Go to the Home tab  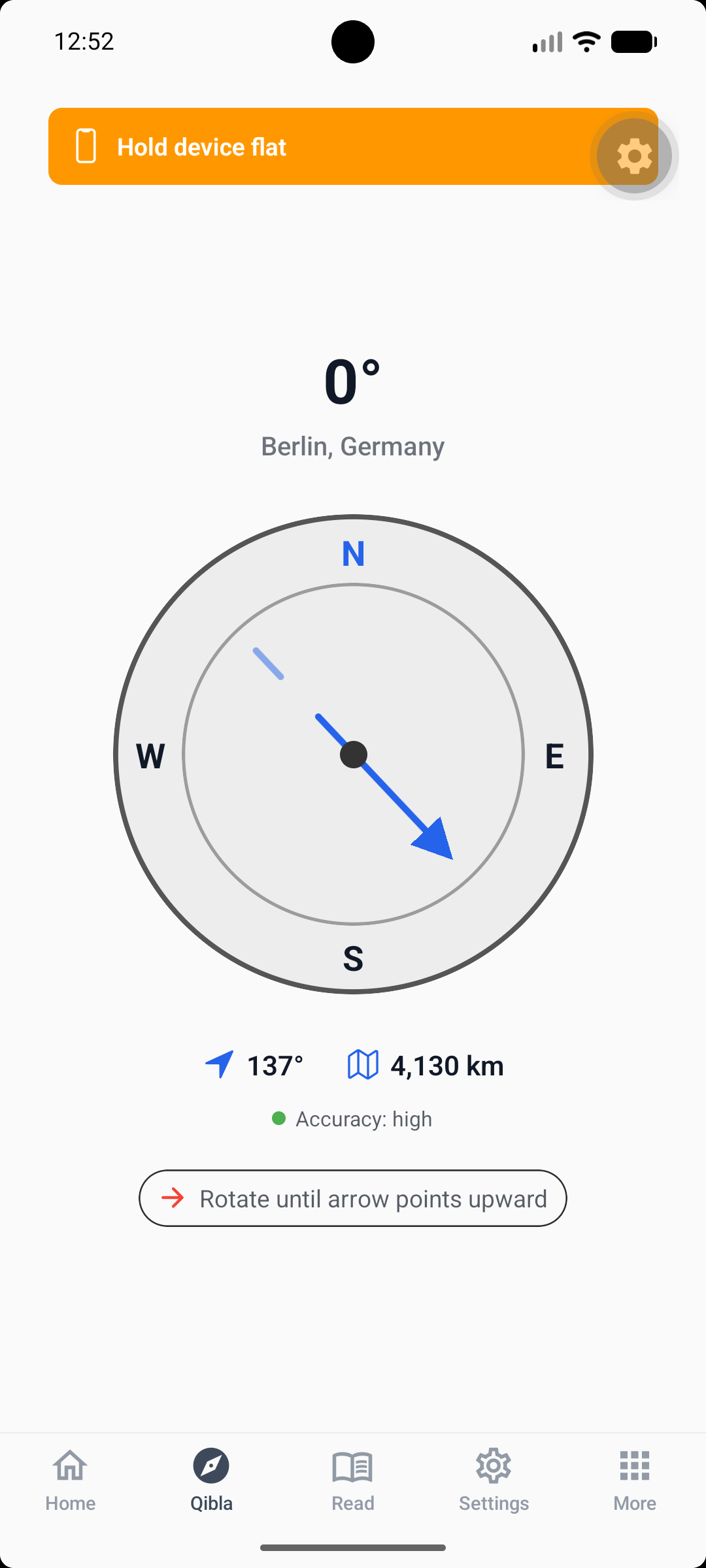coord(71,1480)
